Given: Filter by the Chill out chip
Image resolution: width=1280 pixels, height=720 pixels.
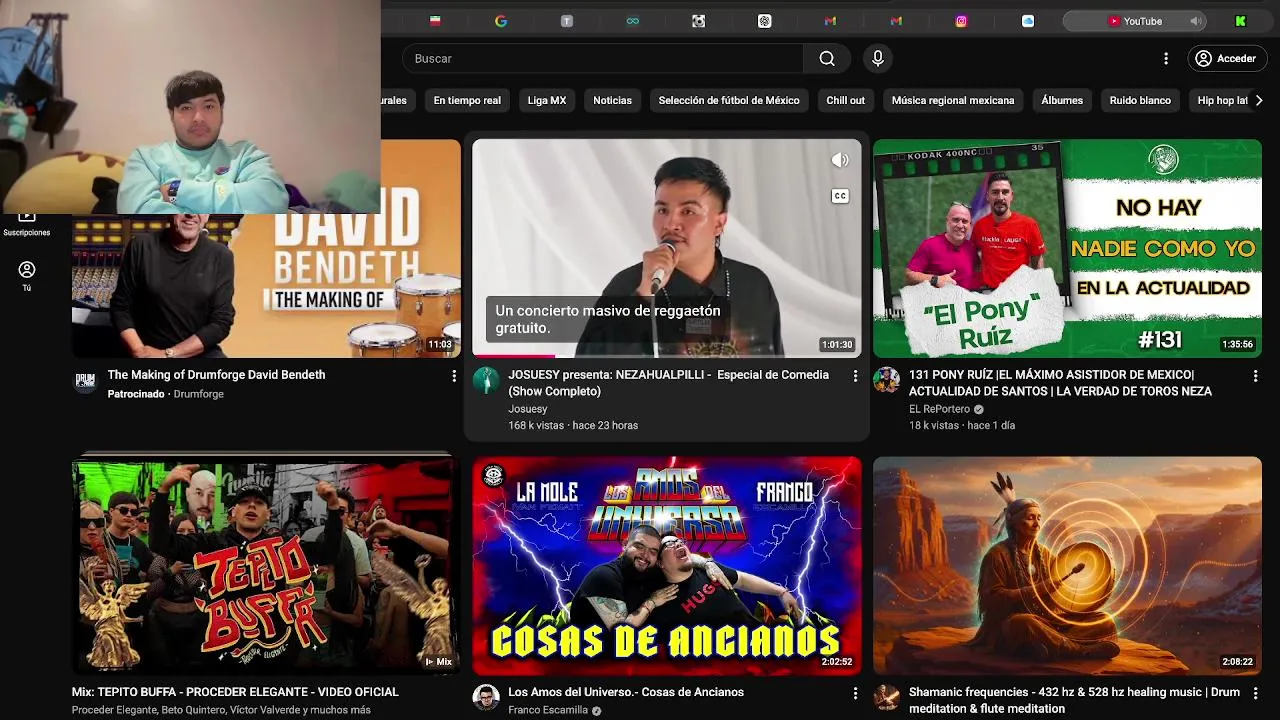Looking at the screenshot, I should coord(845,100).
